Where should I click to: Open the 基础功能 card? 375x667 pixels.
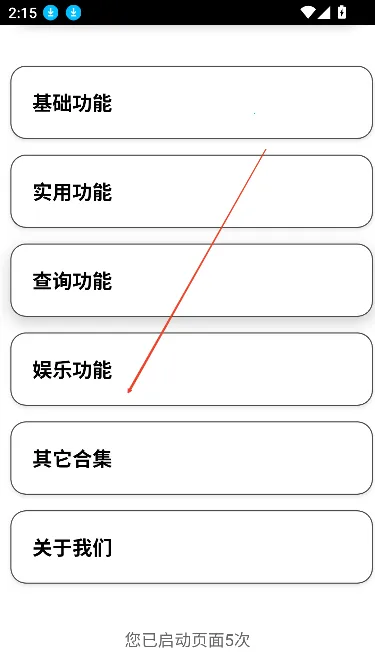191,103
